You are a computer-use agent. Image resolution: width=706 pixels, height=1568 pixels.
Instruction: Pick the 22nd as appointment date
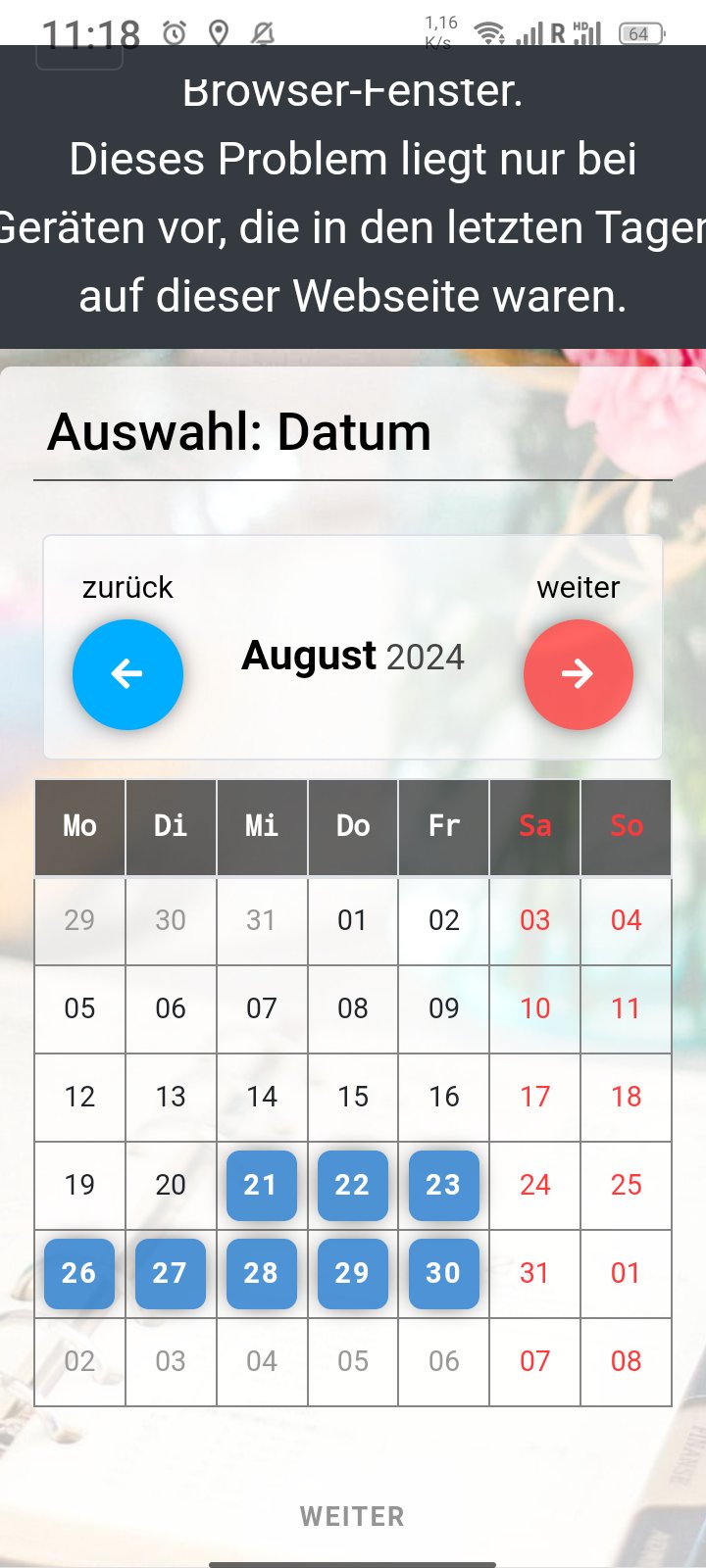pos(352,1185)
